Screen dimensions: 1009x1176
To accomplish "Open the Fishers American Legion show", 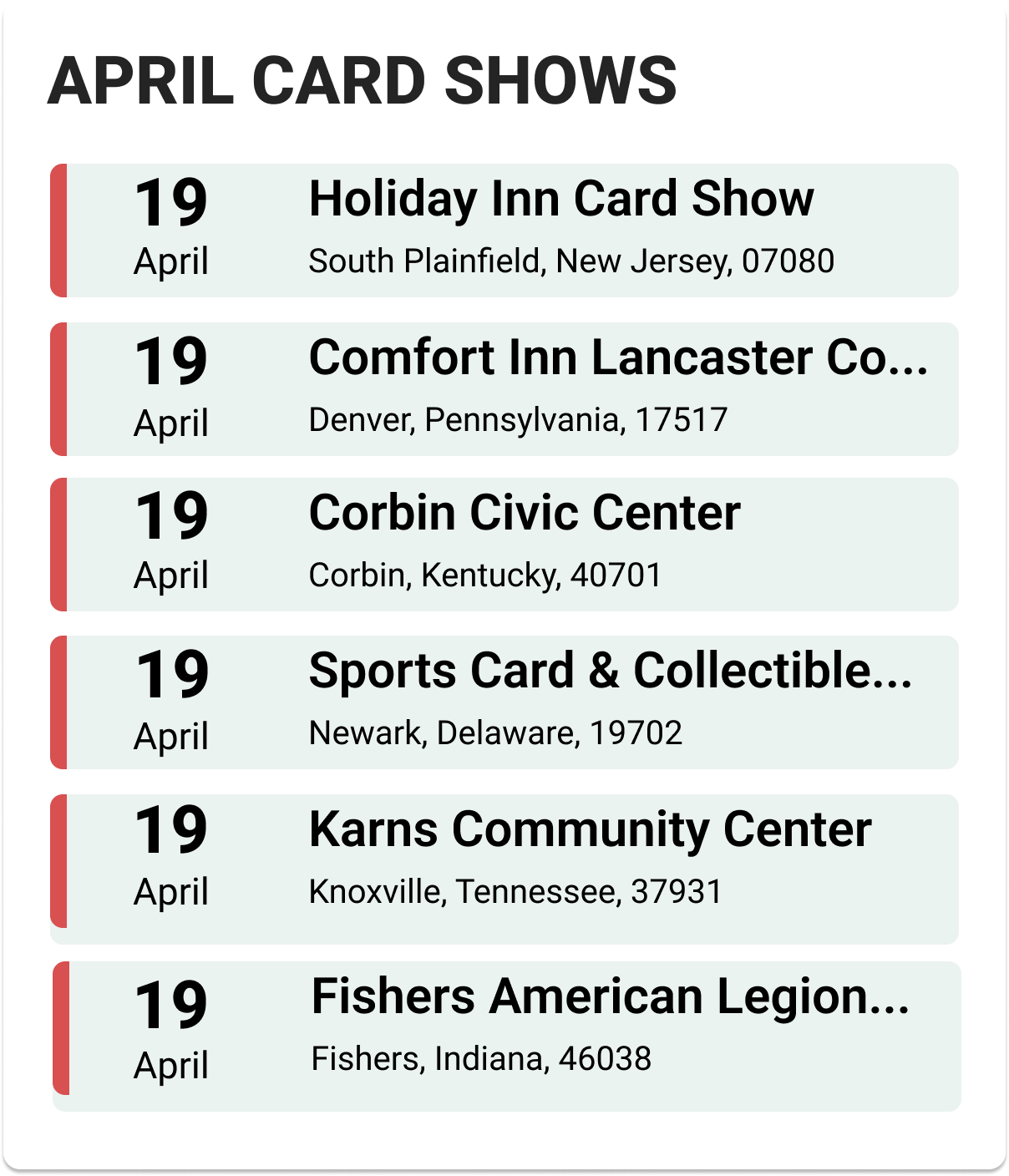I will coord(610,997).
